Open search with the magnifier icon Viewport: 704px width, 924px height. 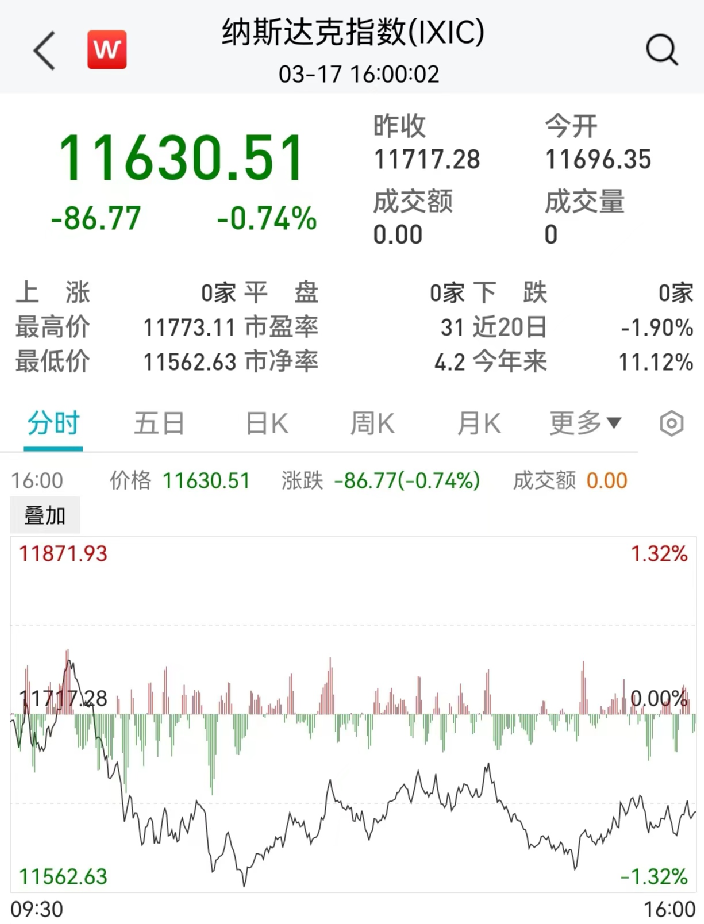point(662,50)
